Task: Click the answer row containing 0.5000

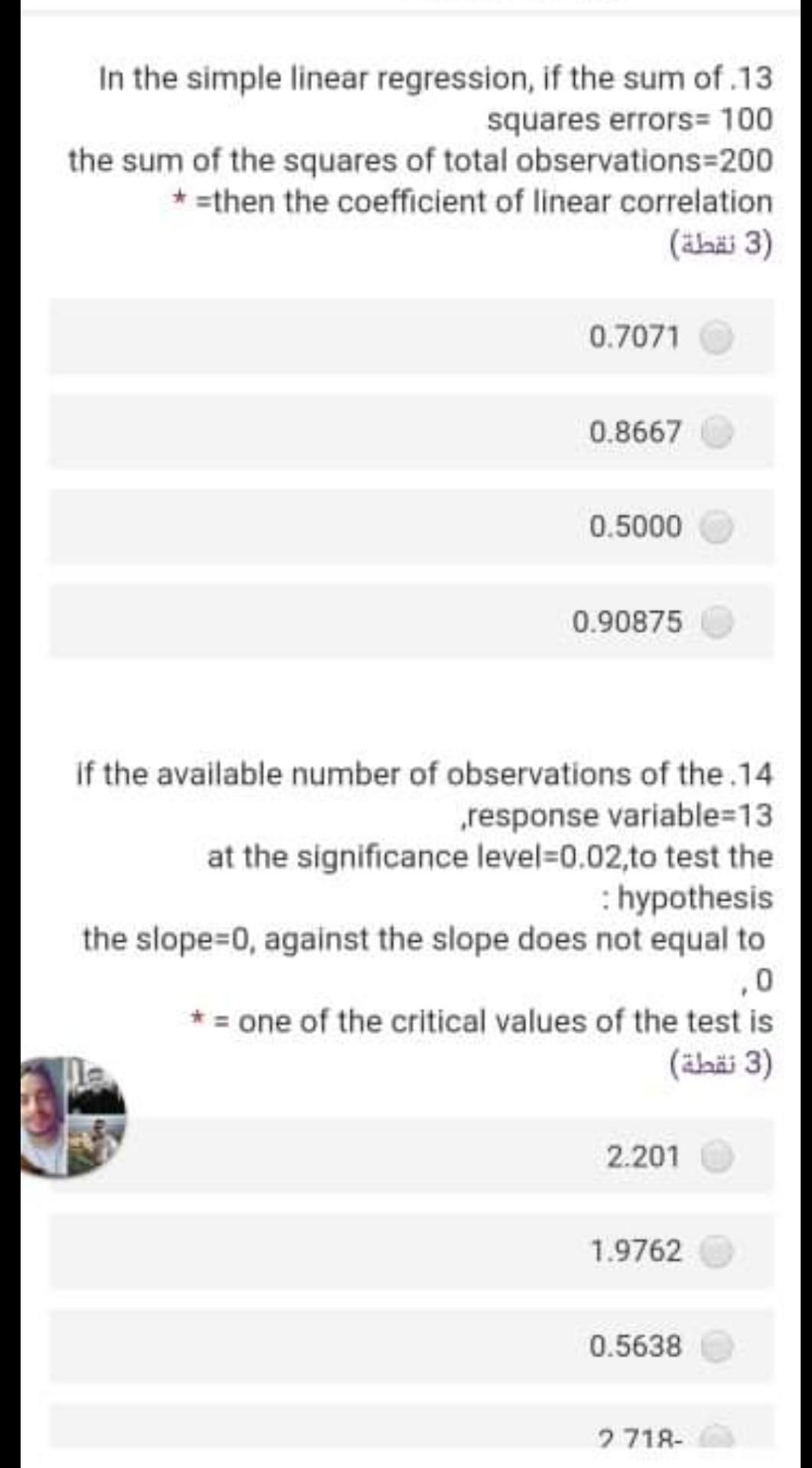Action: [x=405, y=526]
